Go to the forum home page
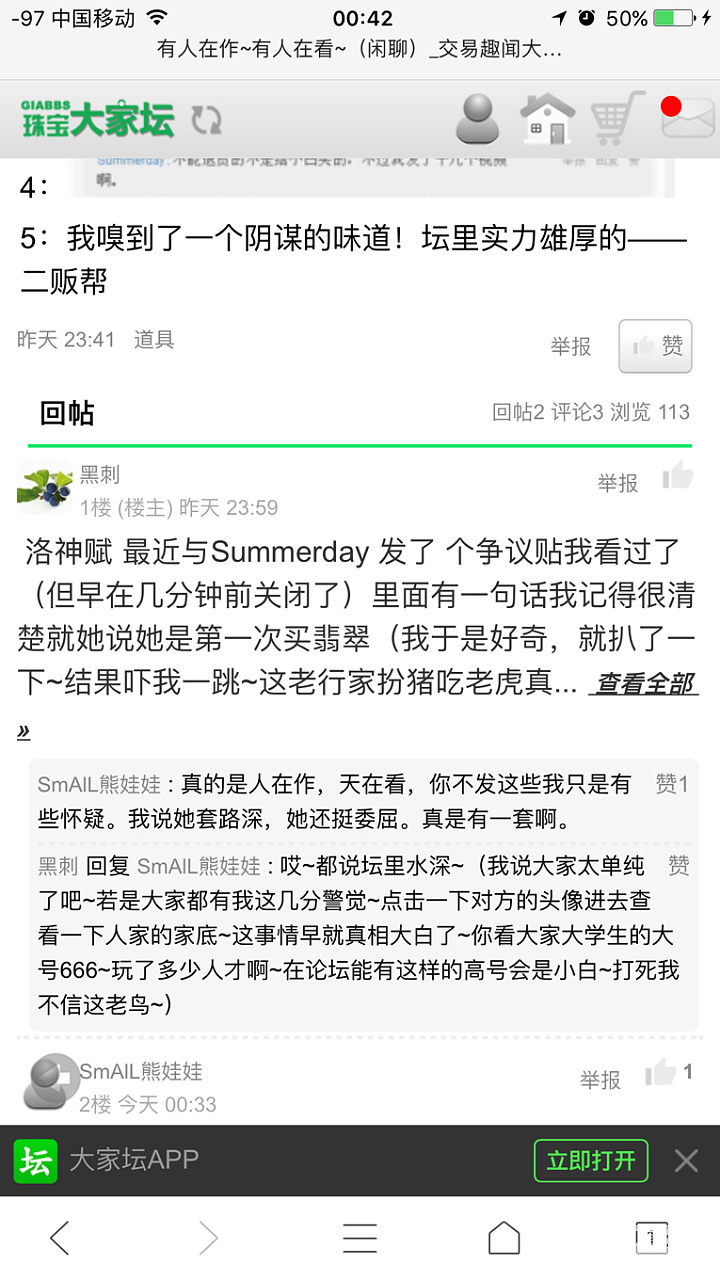This screenshot has height=1280, width=720. [547, 119]
